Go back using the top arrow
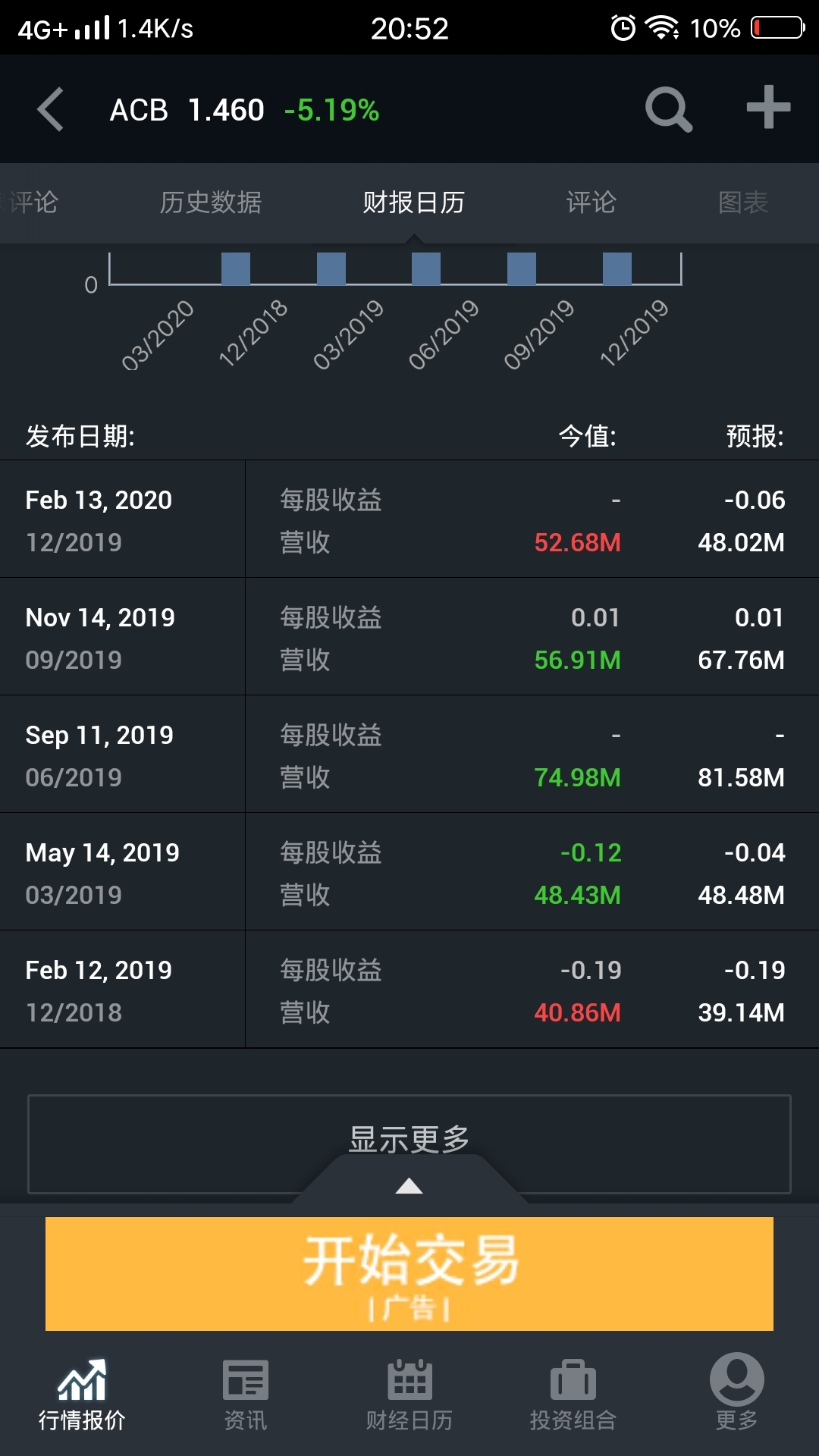Image resolution: width=819 pixels, height=1456 pixels. (x=51, y=110)
